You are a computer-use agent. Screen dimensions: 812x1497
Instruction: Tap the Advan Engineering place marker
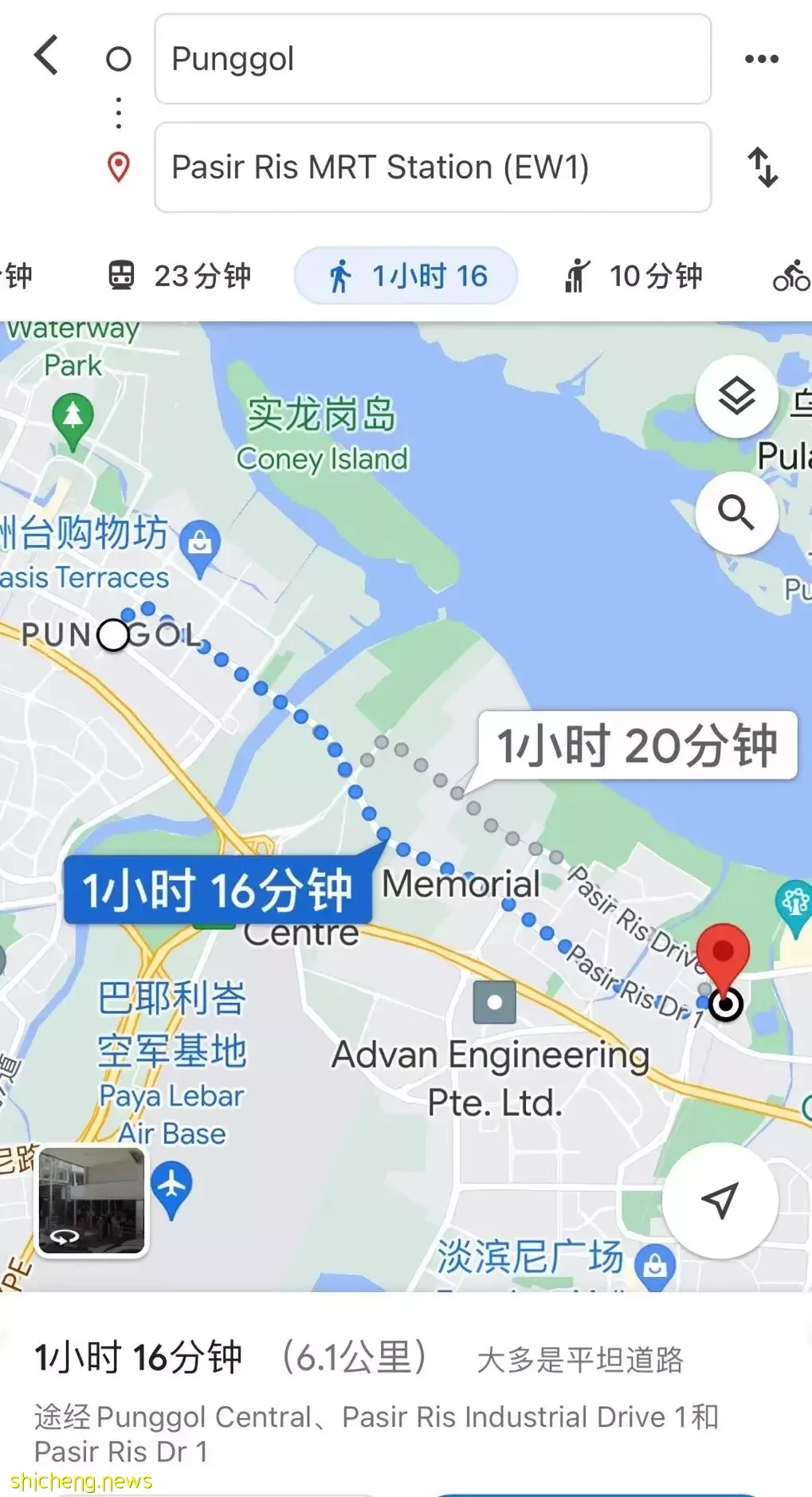(x=494, y=1002)
